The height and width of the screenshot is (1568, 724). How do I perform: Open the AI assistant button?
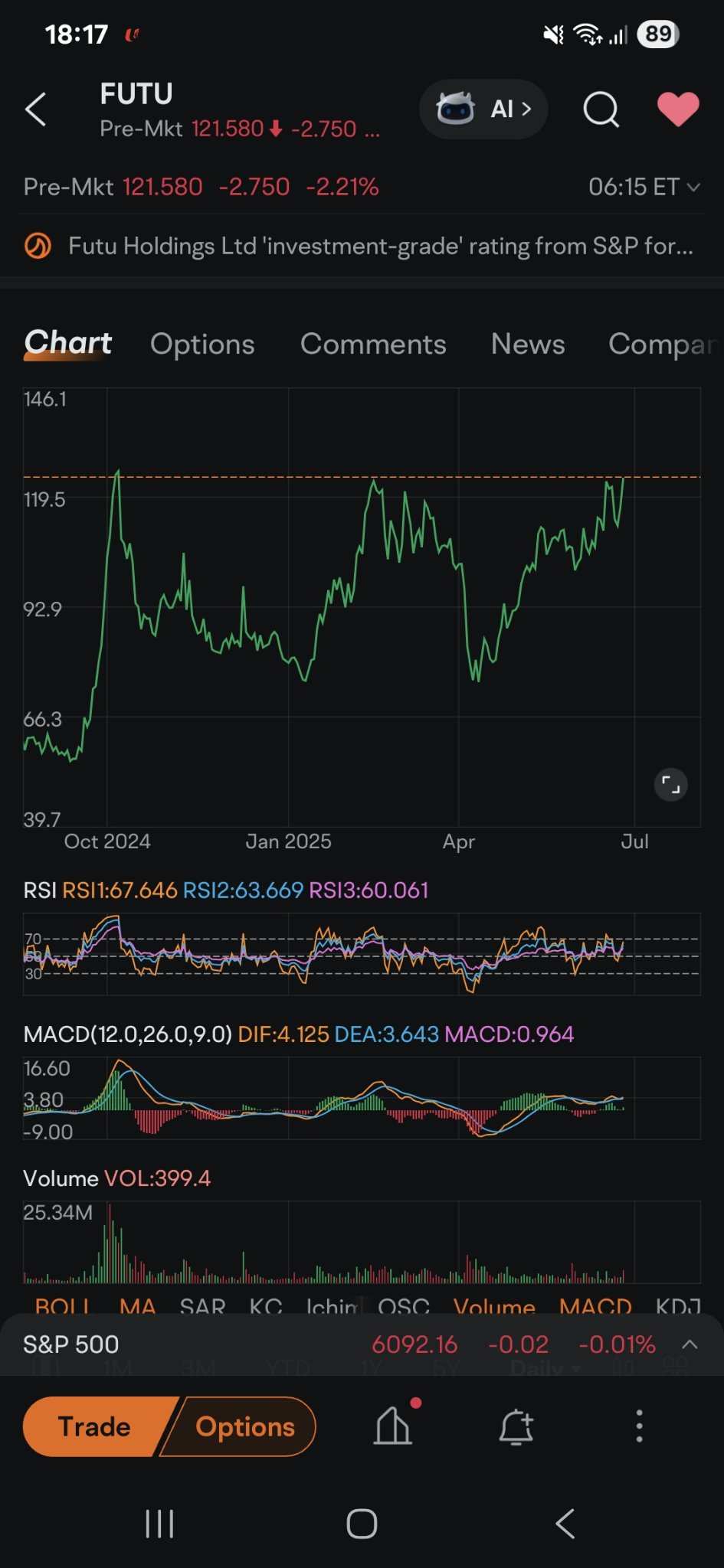click(483, 109)
